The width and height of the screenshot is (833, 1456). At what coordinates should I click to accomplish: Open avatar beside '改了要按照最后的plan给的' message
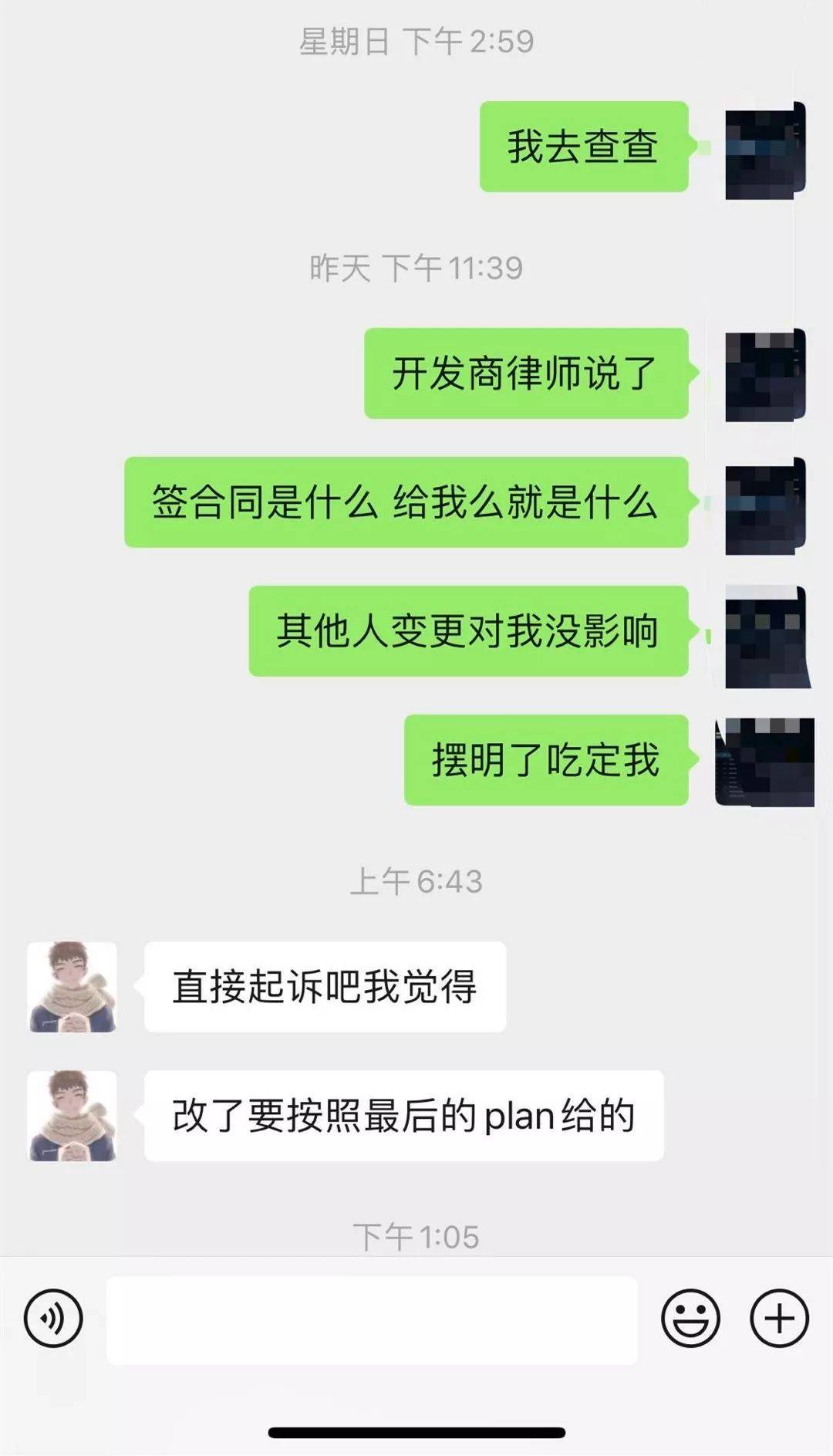point(73,1116)
